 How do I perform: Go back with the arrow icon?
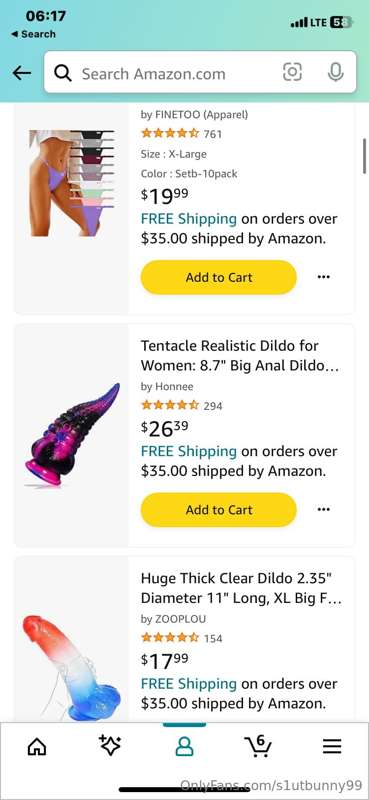(x=22, y=73)
